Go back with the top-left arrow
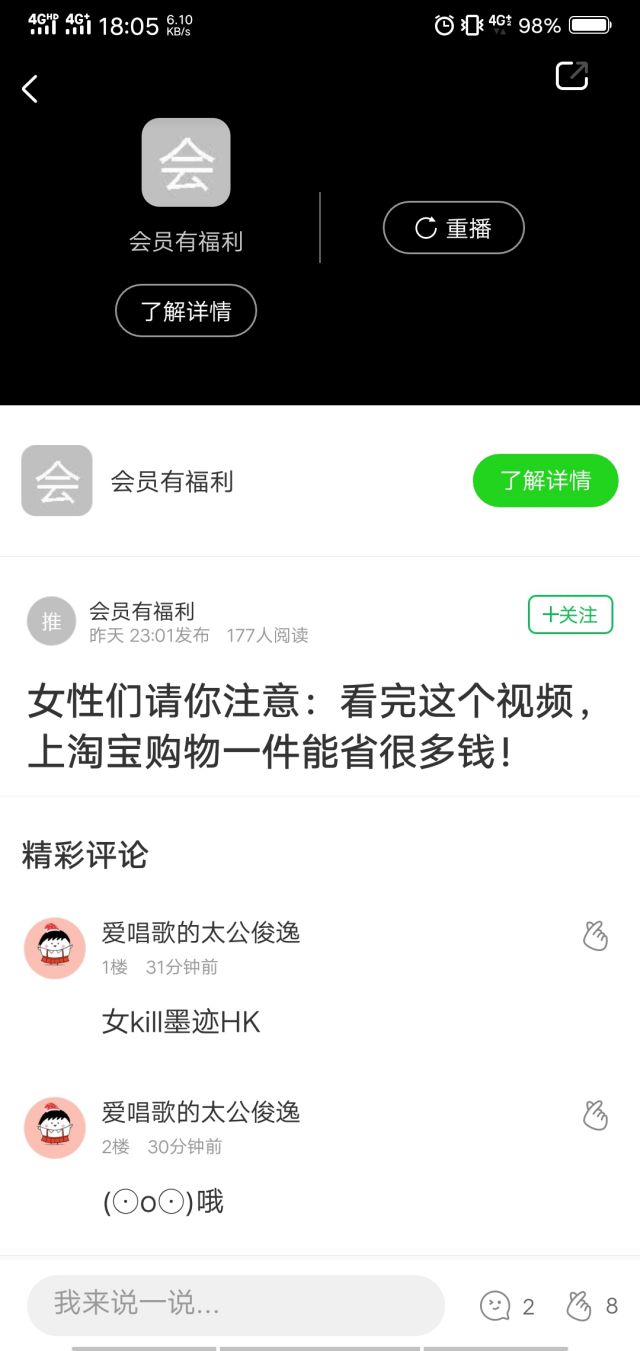 point(30,89)
